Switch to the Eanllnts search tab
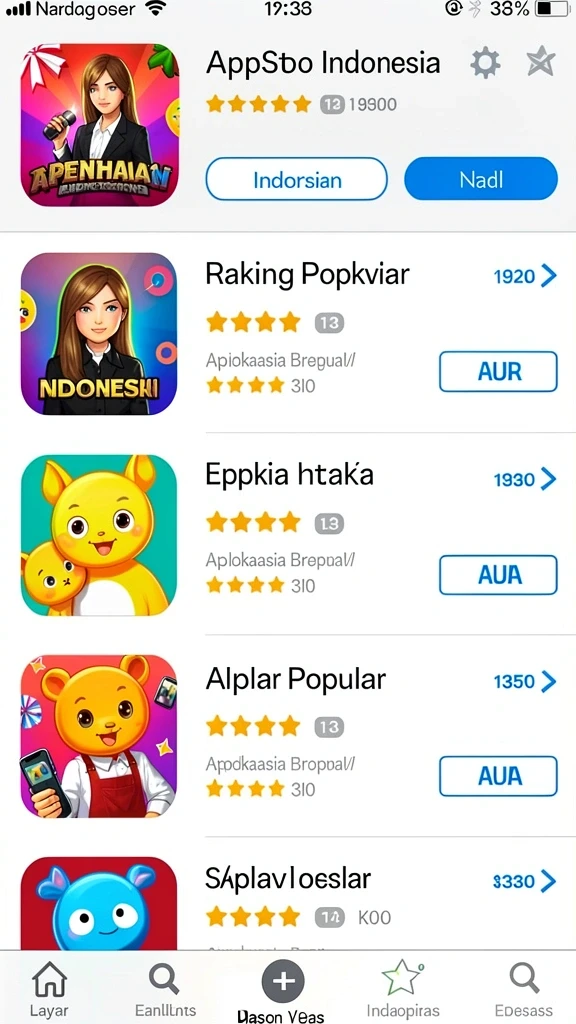The image size is (576, 1024). 164,989
